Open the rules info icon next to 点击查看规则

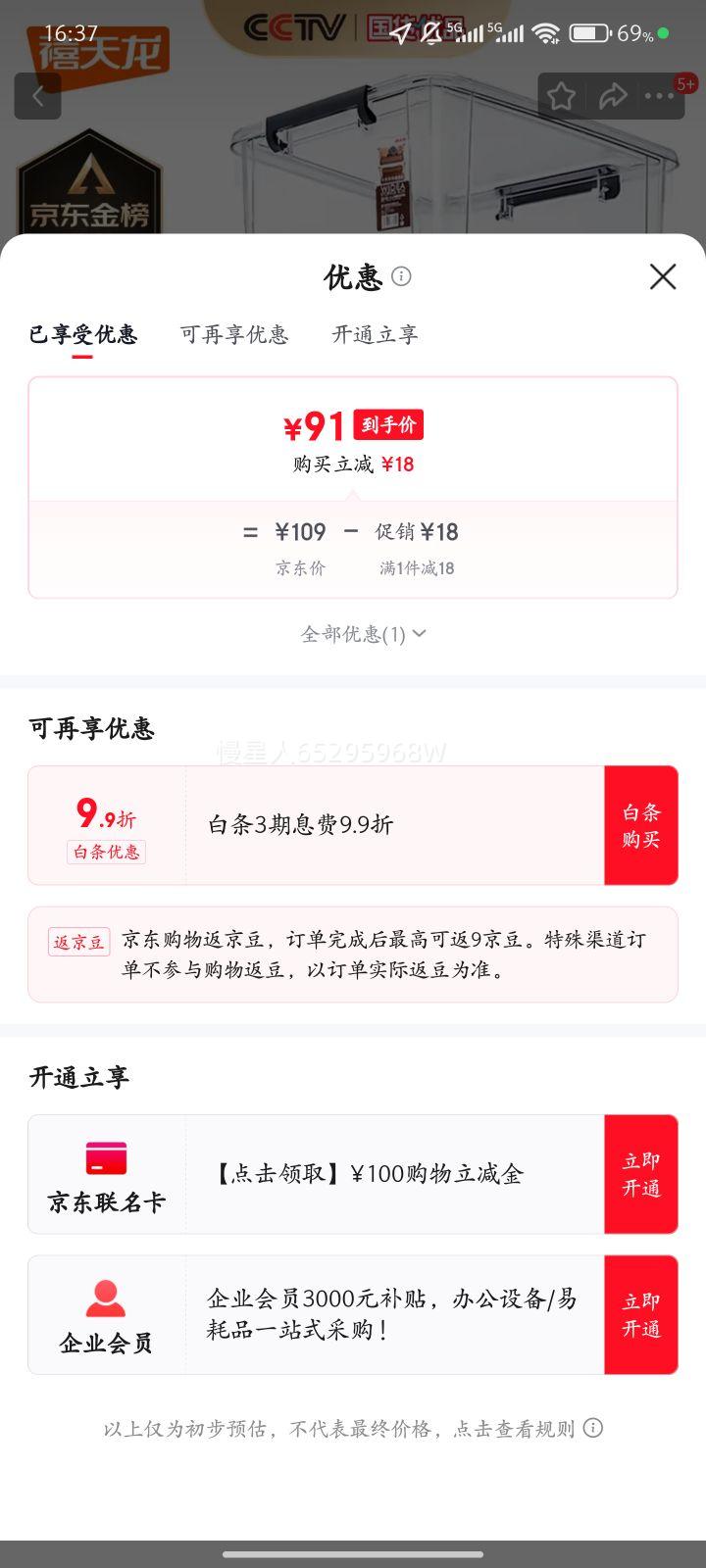click(x=592, y=1429)
